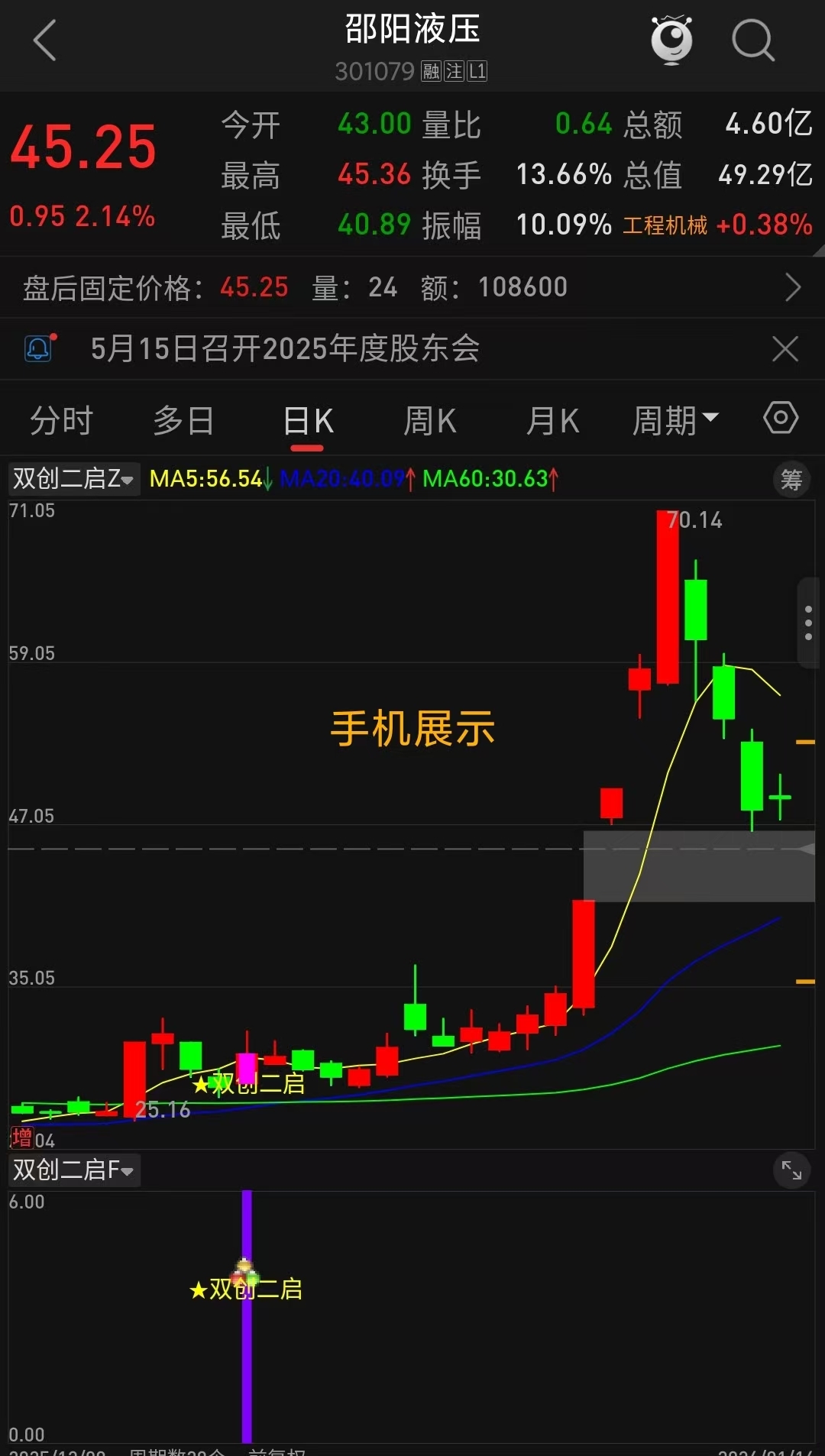The height and width of the screenshot is (1456, 825).
Task: Dismiss the shareholder meeting notice
Action: (x=785, y=349)
